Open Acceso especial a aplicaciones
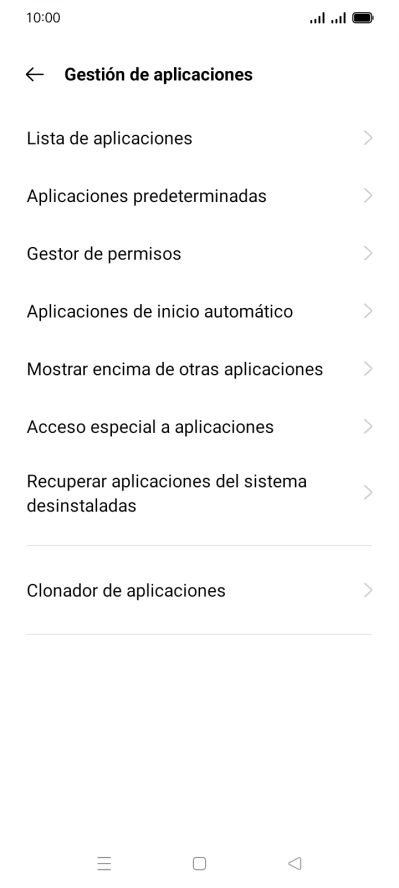 pos(199,427)
